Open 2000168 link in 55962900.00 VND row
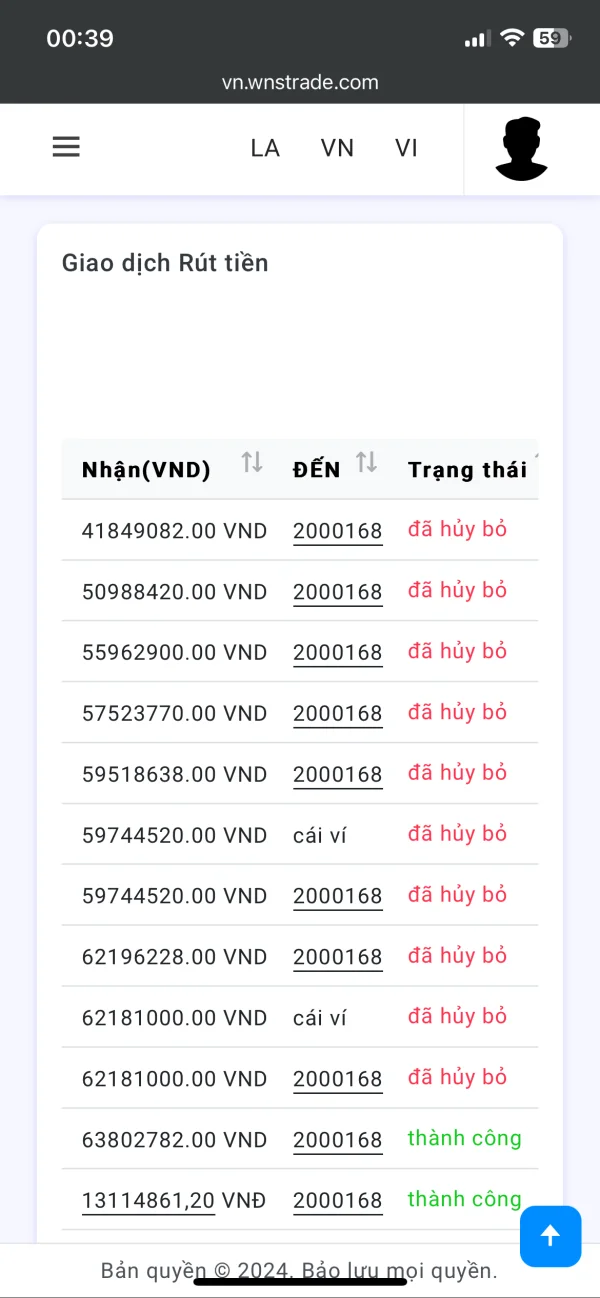600x1298 pixels. [337, 653]
